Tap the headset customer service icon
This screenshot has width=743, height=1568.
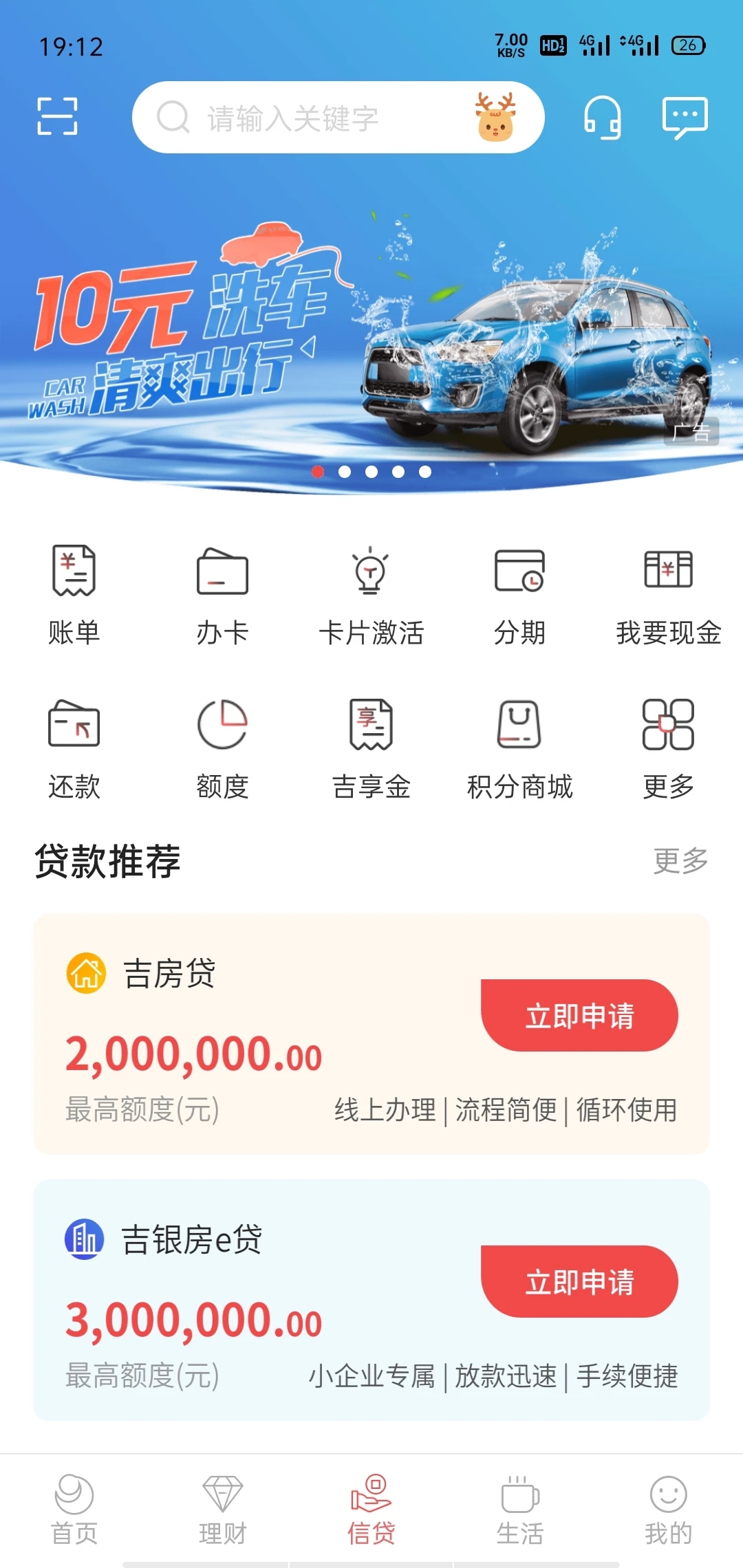(x=602, y=117)
